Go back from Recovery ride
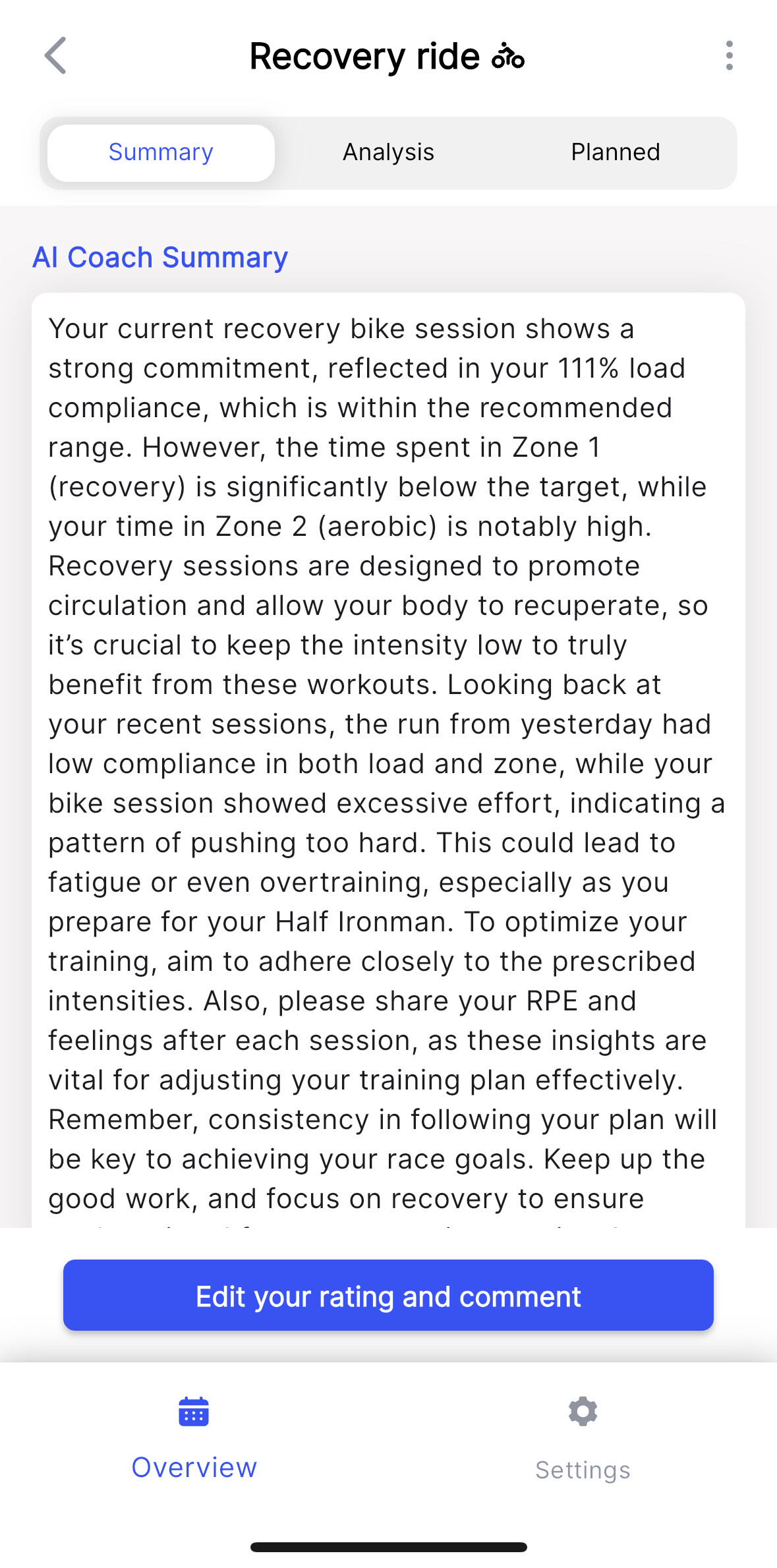 [55, 55]
